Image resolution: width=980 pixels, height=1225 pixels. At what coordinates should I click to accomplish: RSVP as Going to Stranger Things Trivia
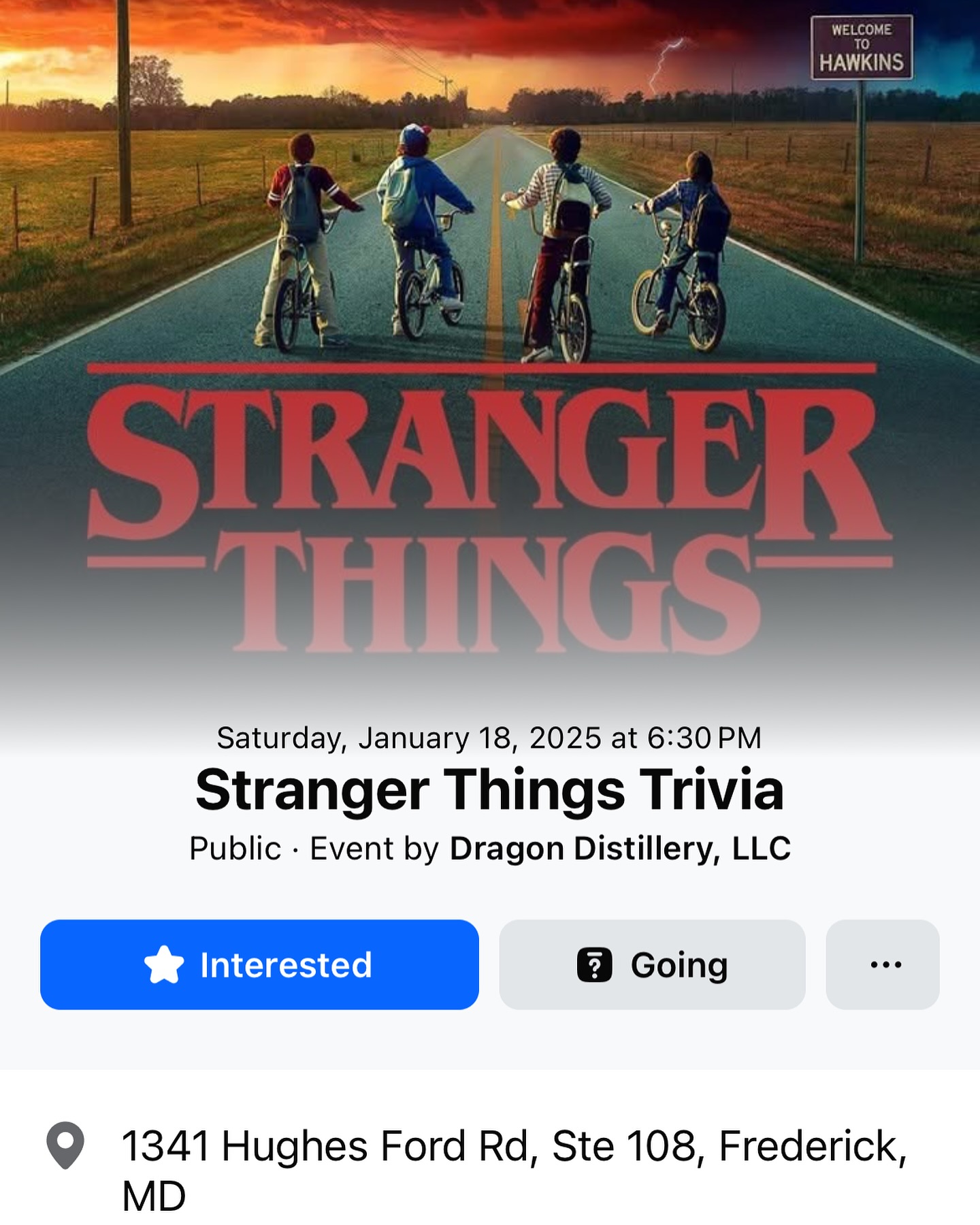point(652,964)
